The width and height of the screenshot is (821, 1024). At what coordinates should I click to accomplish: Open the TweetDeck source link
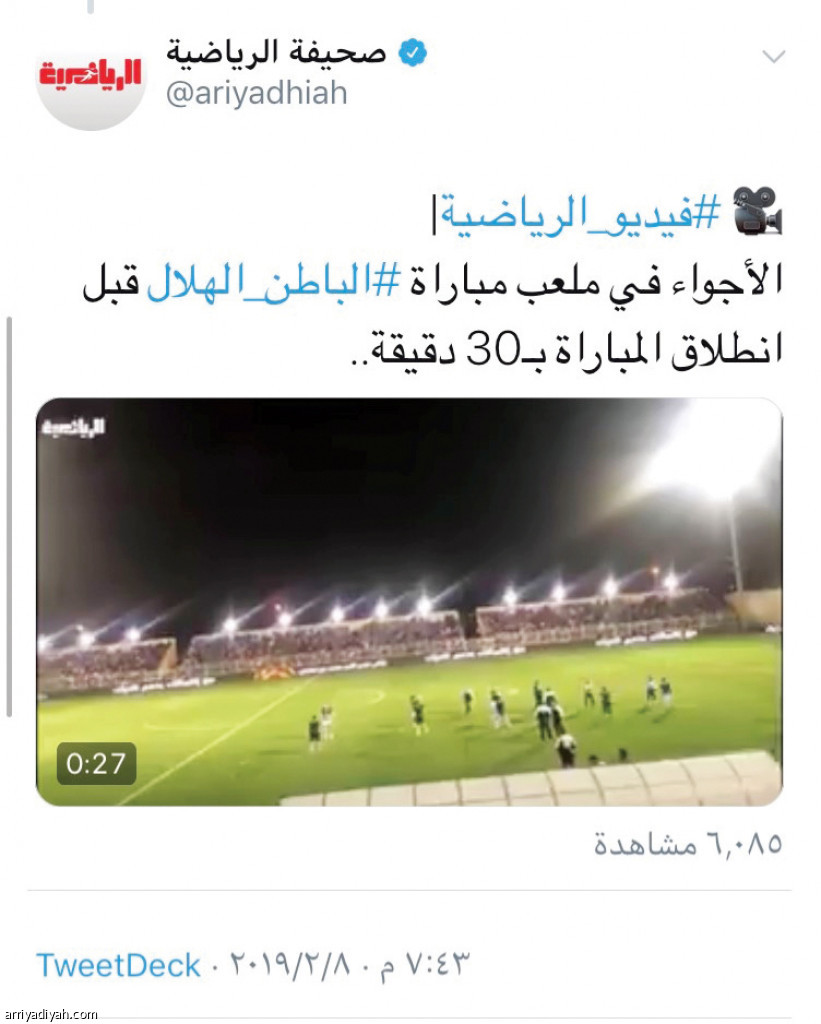[118, 965]
